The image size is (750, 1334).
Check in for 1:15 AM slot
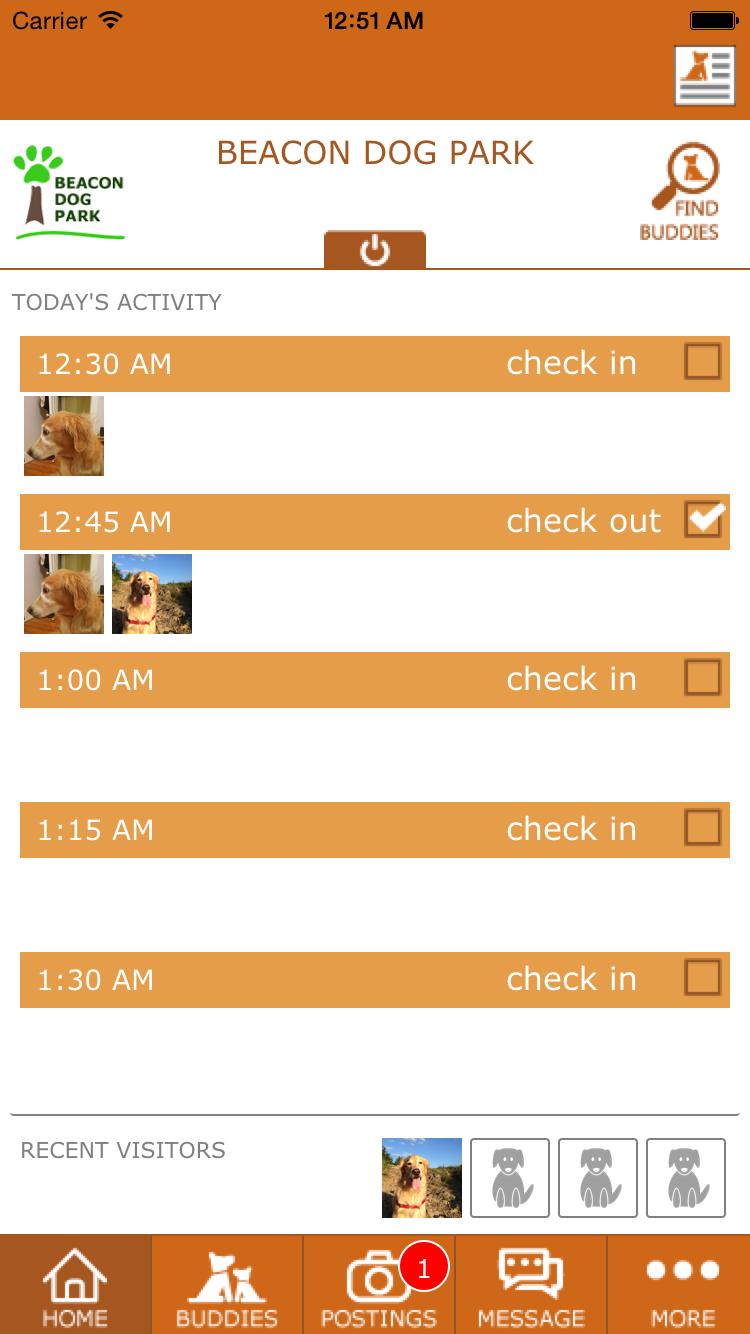(702, 828)
